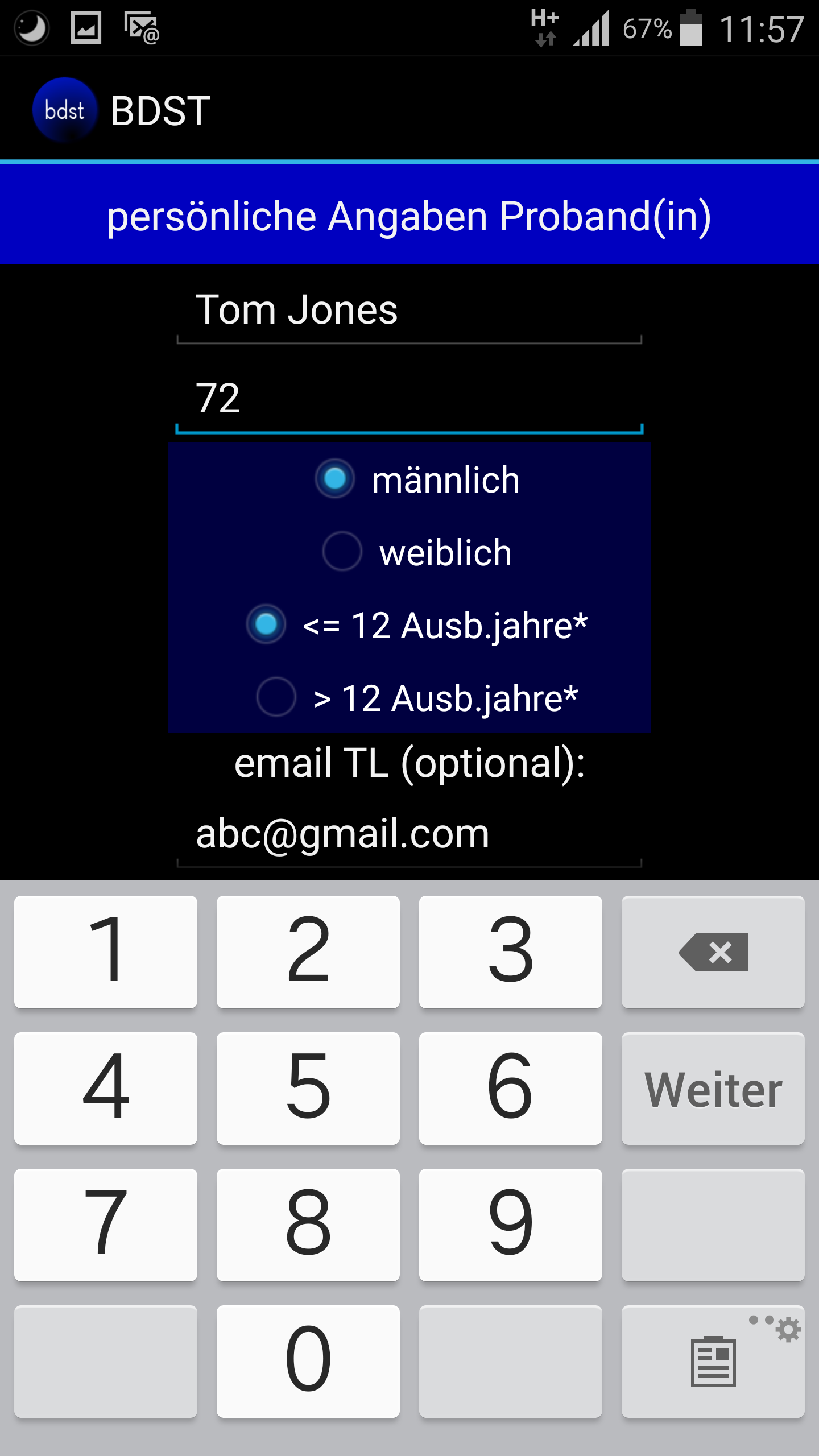
Task: Choose weiblich as gender
Action: pyautogui.click(x=342, y=552)
